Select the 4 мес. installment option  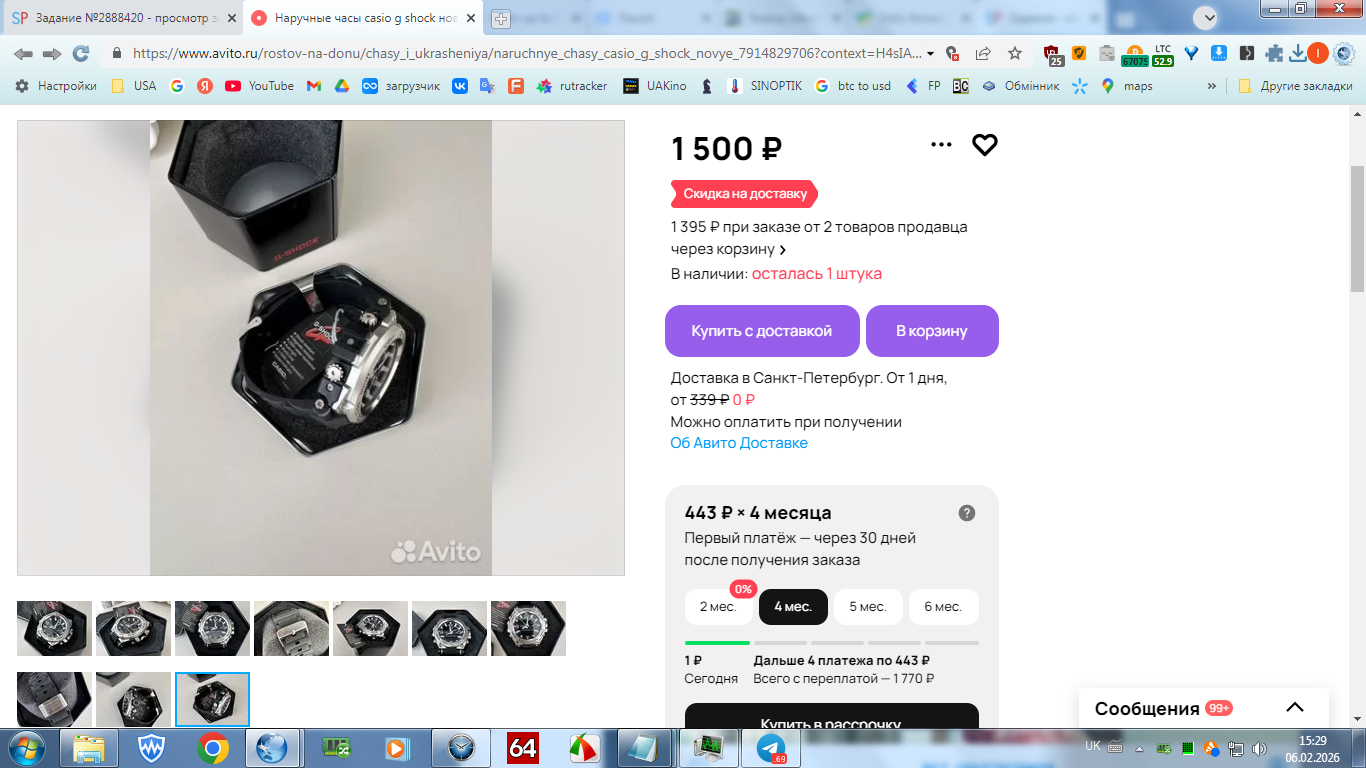[x=793, y=607]
